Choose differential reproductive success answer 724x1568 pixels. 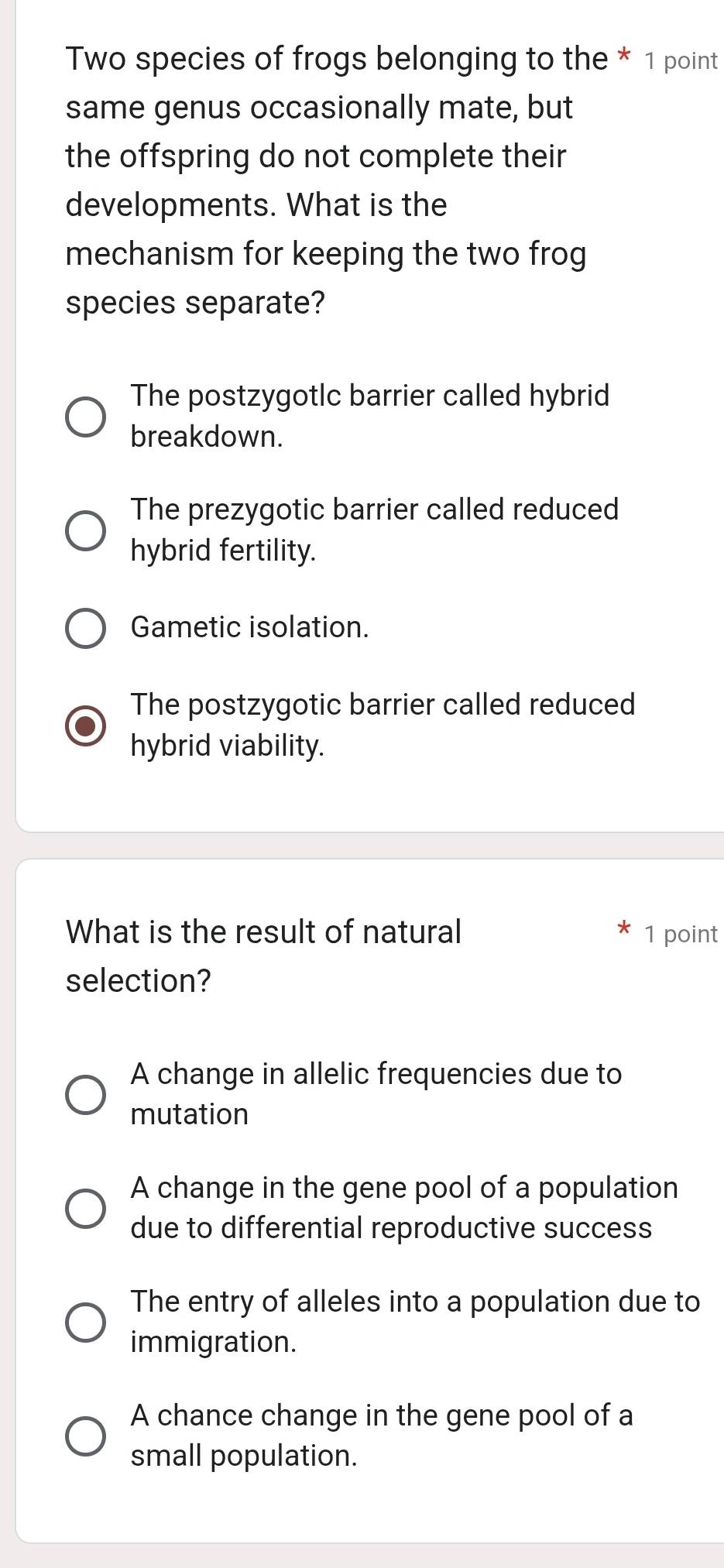coord(85,1208)
